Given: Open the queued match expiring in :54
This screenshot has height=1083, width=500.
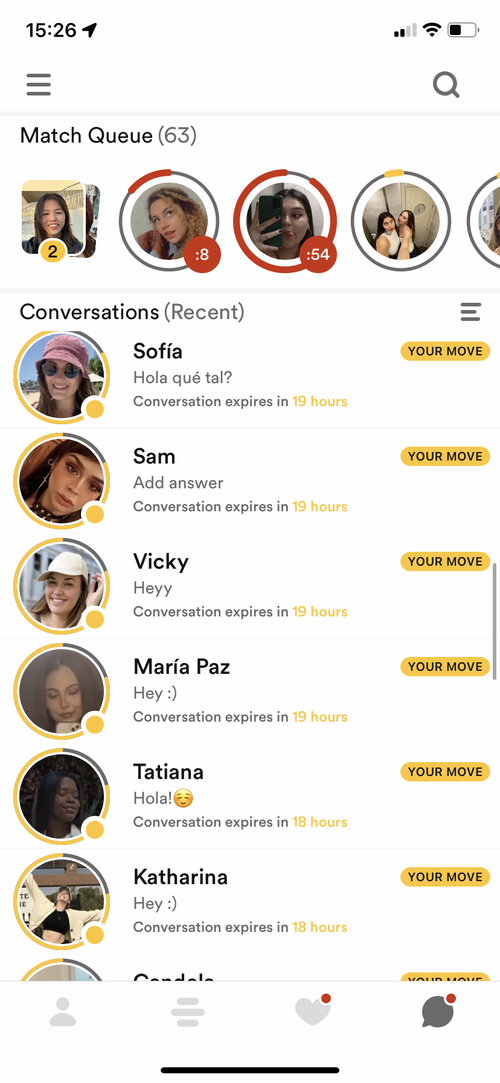Looking at the screenshot, I should pos(285,220).
